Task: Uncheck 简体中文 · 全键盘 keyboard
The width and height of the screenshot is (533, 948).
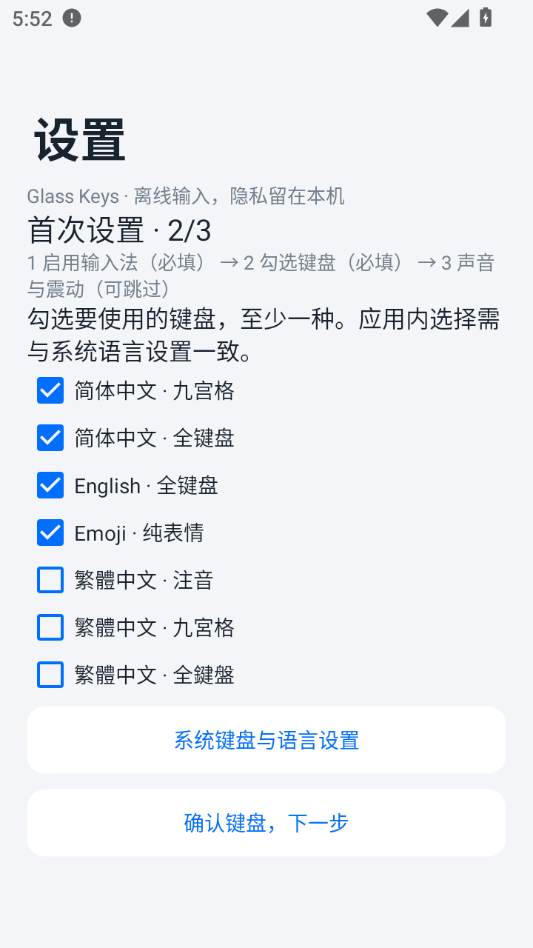Action: [50, 438]
